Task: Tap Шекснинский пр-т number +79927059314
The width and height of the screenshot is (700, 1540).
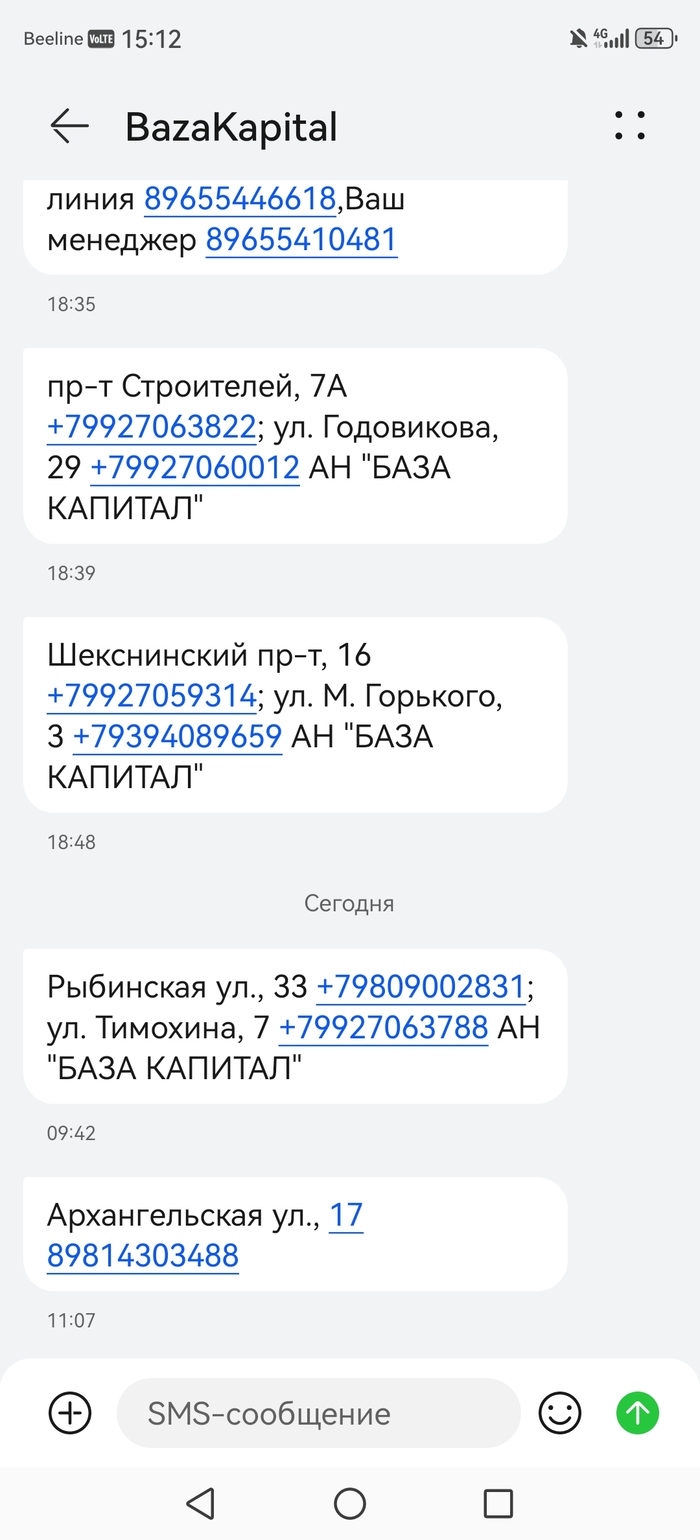Action: 151,696
